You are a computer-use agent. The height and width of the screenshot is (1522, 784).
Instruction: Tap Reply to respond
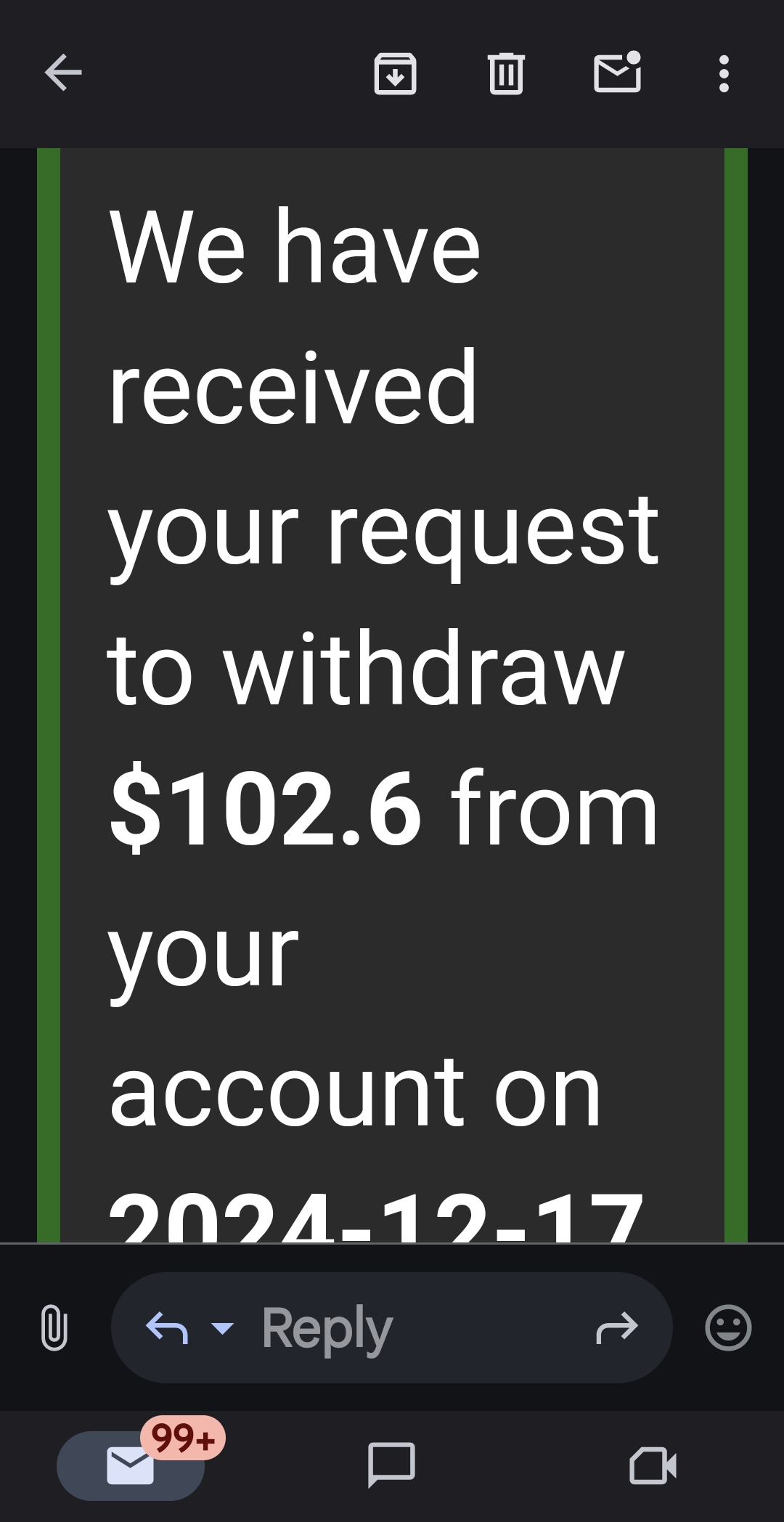tap(327, 1327)
